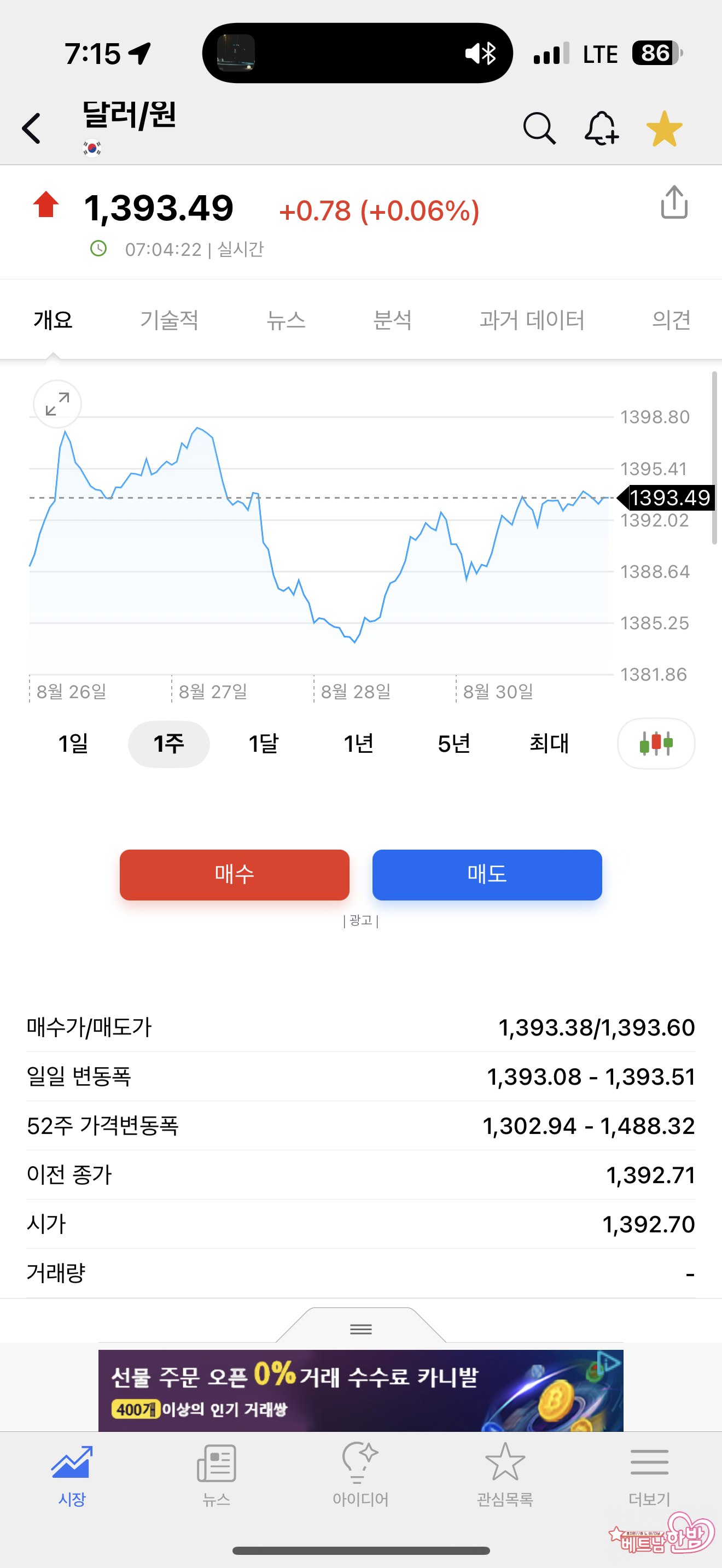Select the 최대 chart range

[549, 743]
